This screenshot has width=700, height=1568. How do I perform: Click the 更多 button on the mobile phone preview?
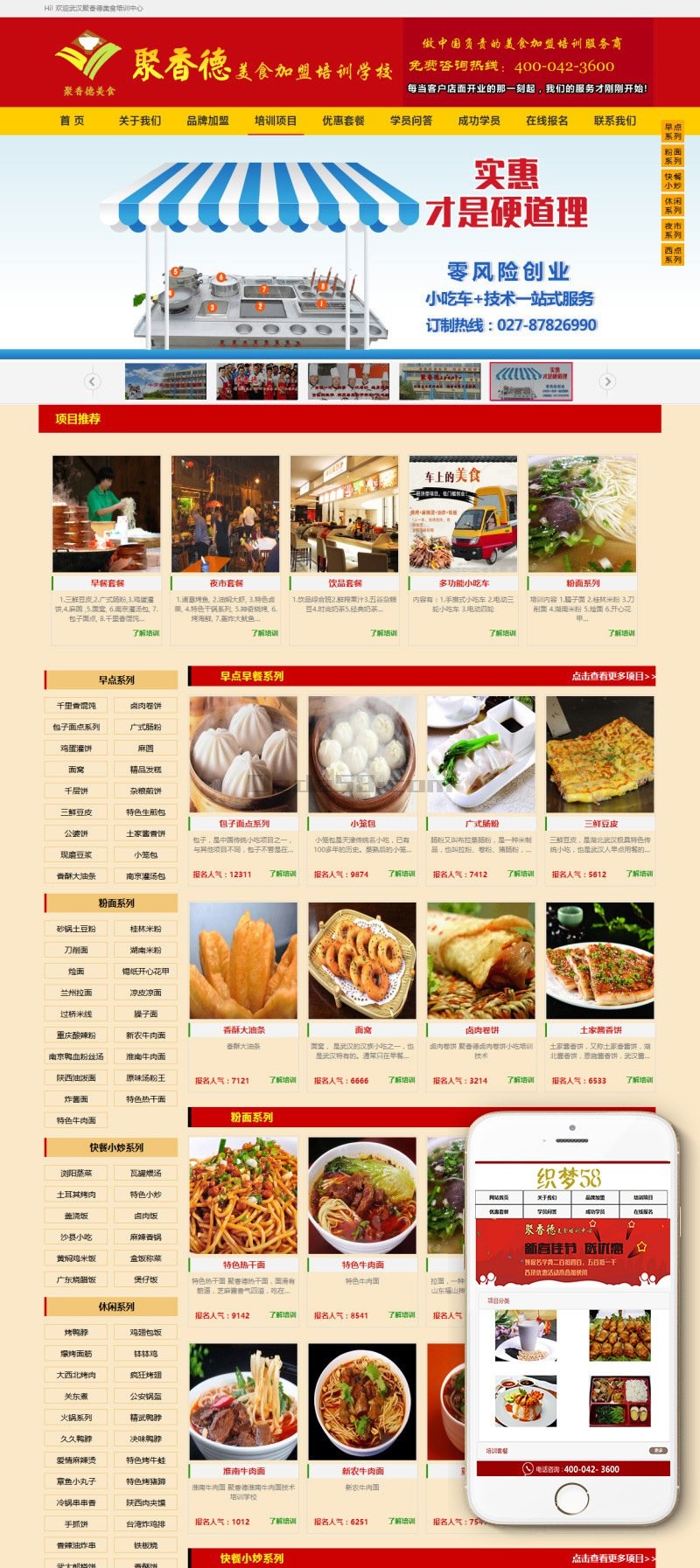(x=657, y=1450)
